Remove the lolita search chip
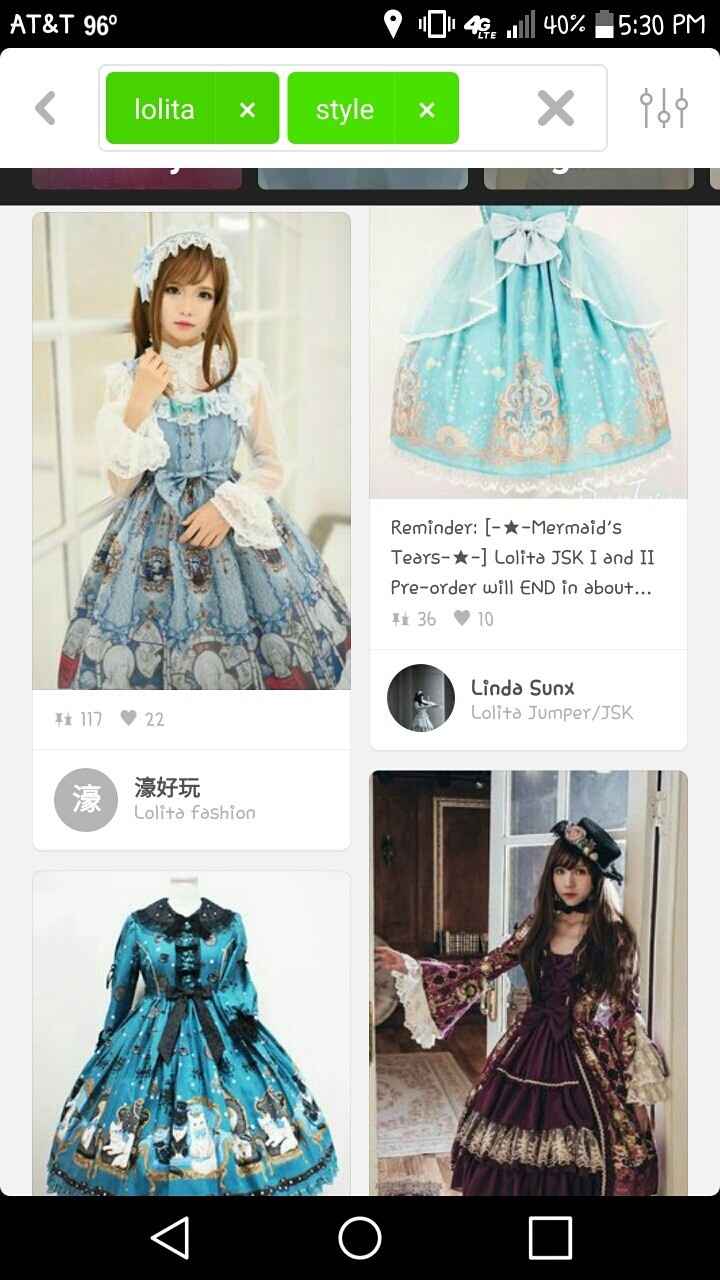The image size is (720, 1280). point(247,109)
